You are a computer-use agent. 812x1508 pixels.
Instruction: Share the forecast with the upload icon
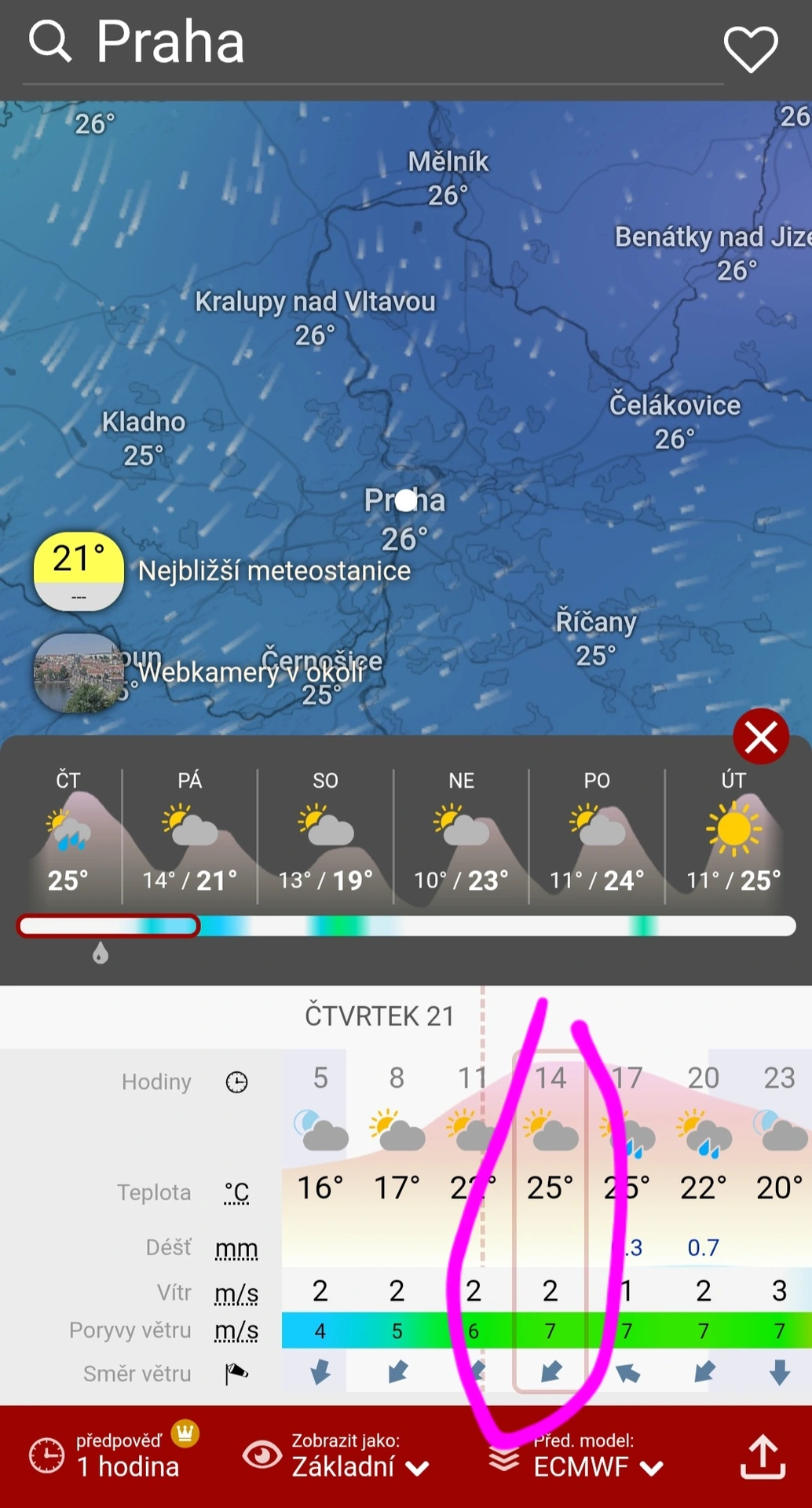763,1457
